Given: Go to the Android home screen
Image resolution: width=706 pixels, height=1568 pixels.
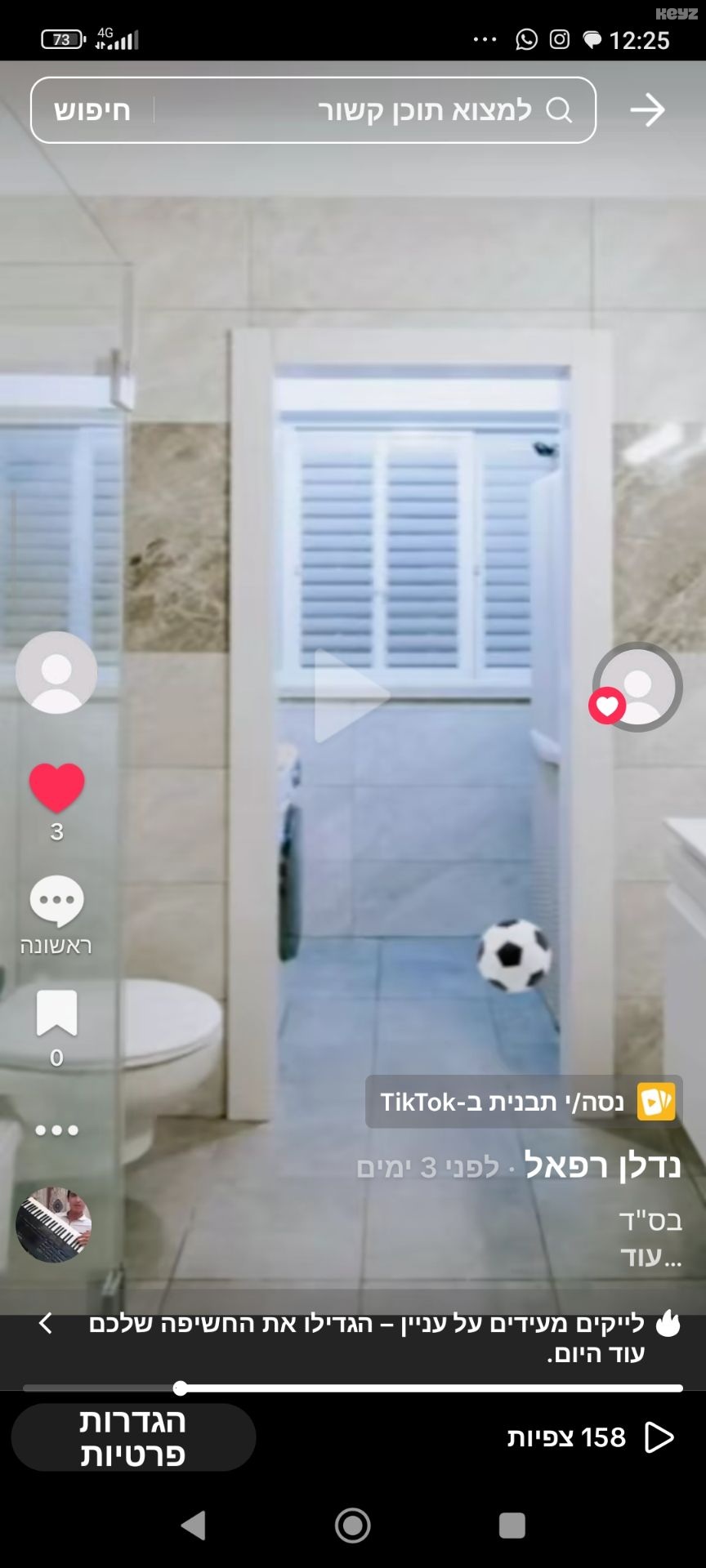Looking at the screenshot, I should click(x=353, y=1525).
